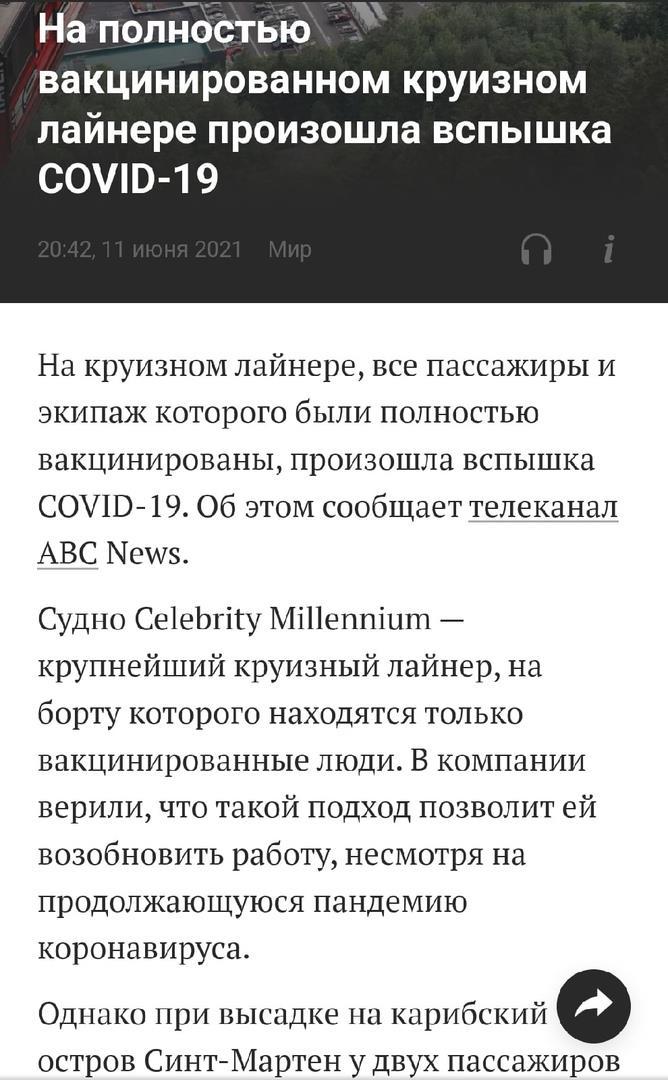This screenshot has height=1080, width=668.
Task: Open the телеканал ABC link
Action: pyautogui.click(x=543, y=507)
